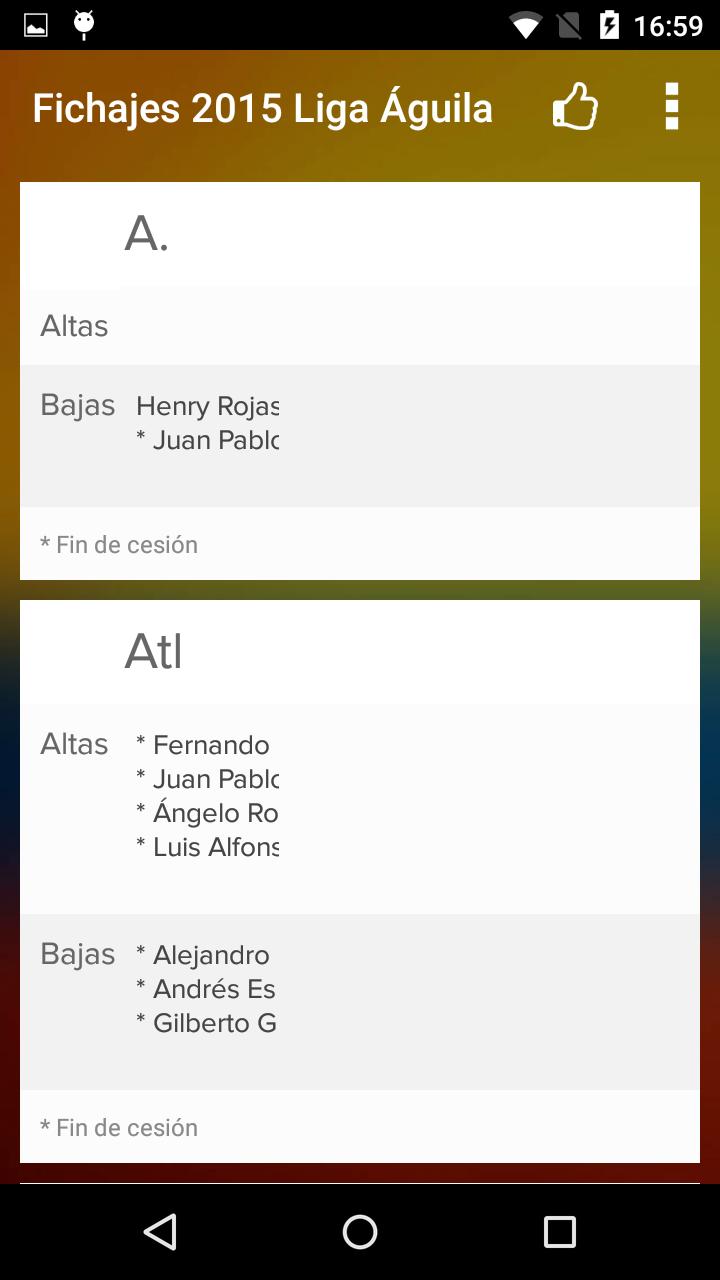Tap the Fin de cesión footnote on team A.
This screenshot has width=720, height=1280.
(119, 543)
